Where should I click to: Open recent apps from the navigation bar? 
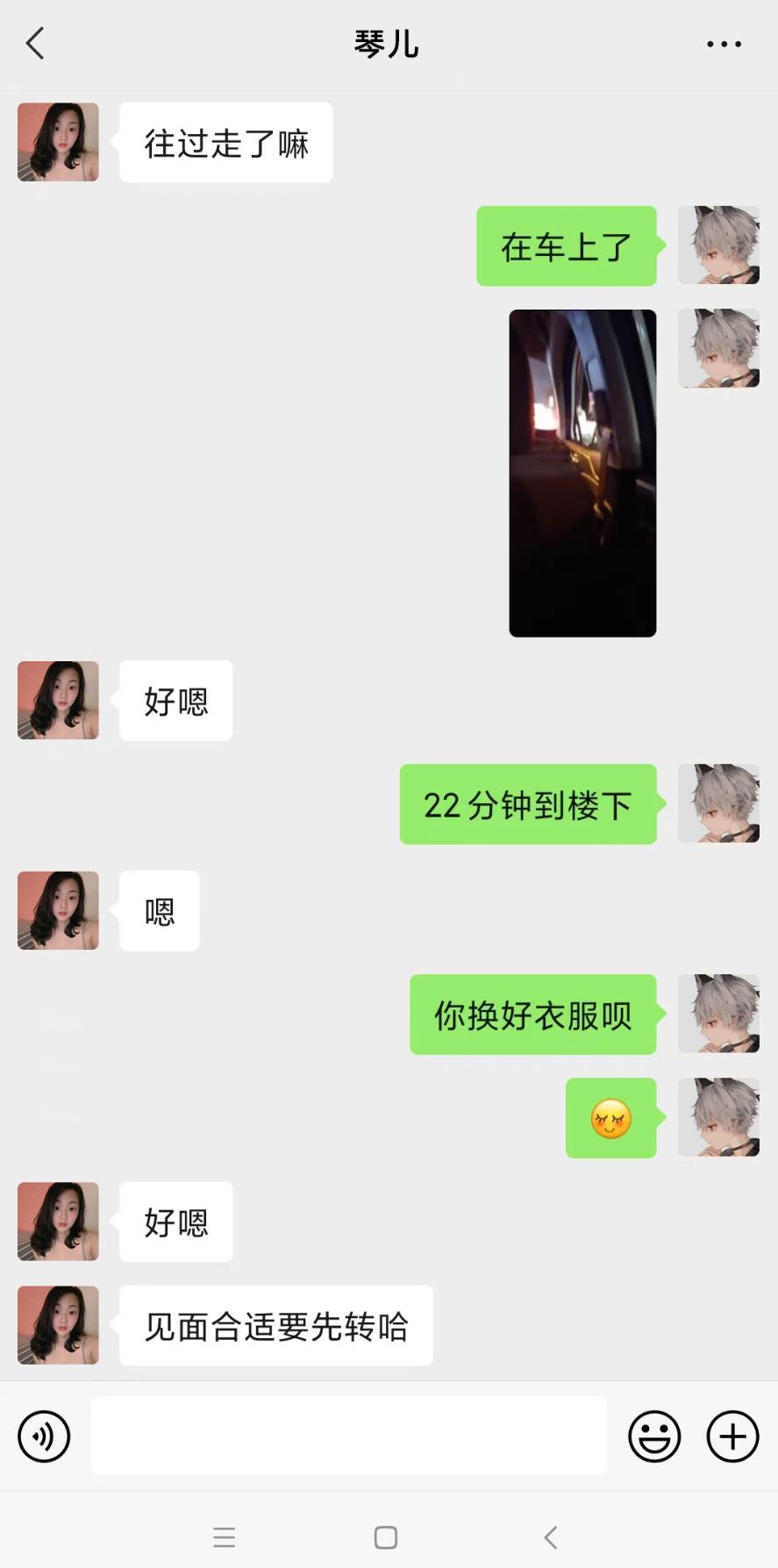click(x=225, y=1536)
